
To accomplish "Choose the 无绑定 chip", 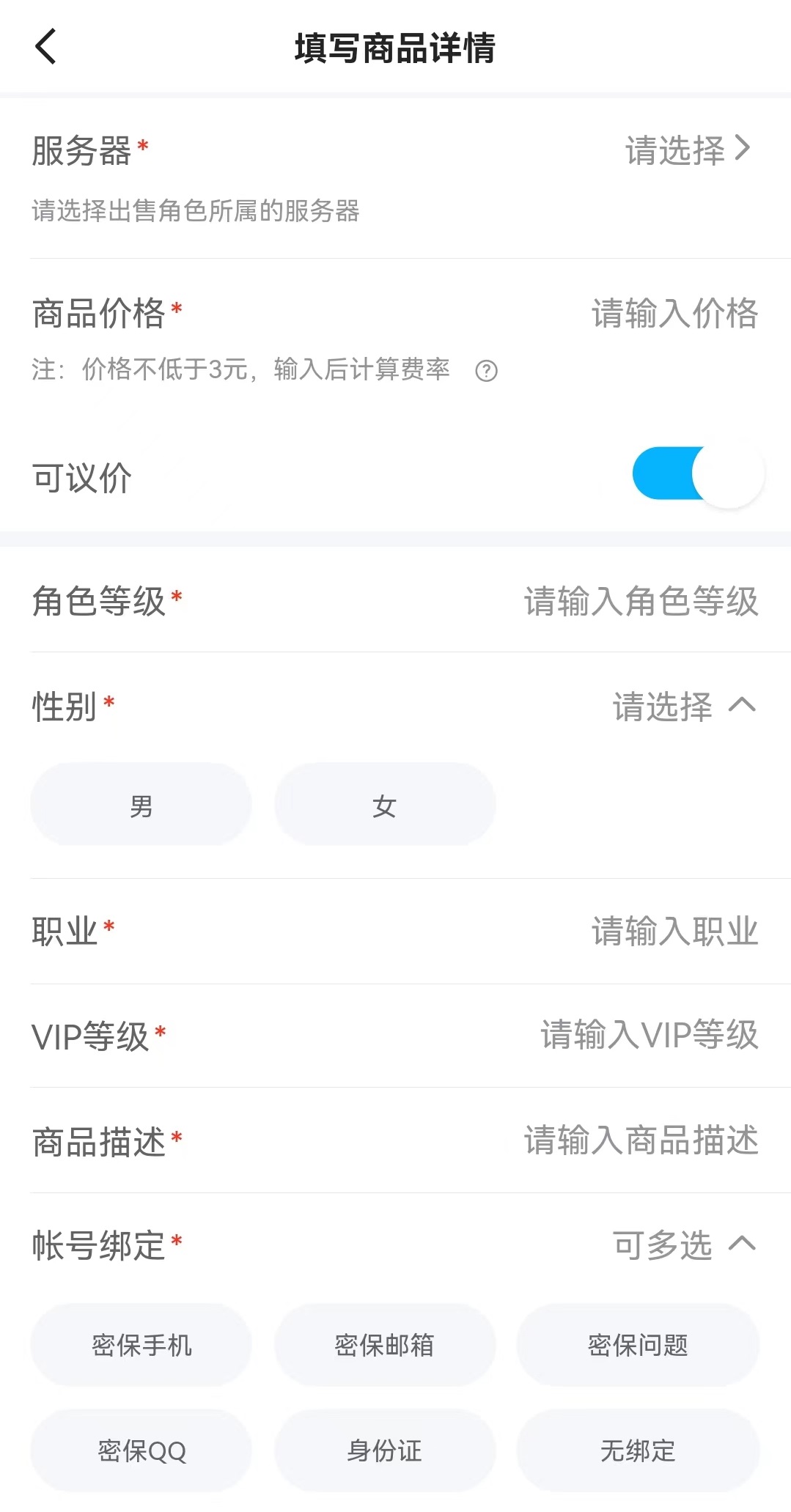I will [637, 1450].
